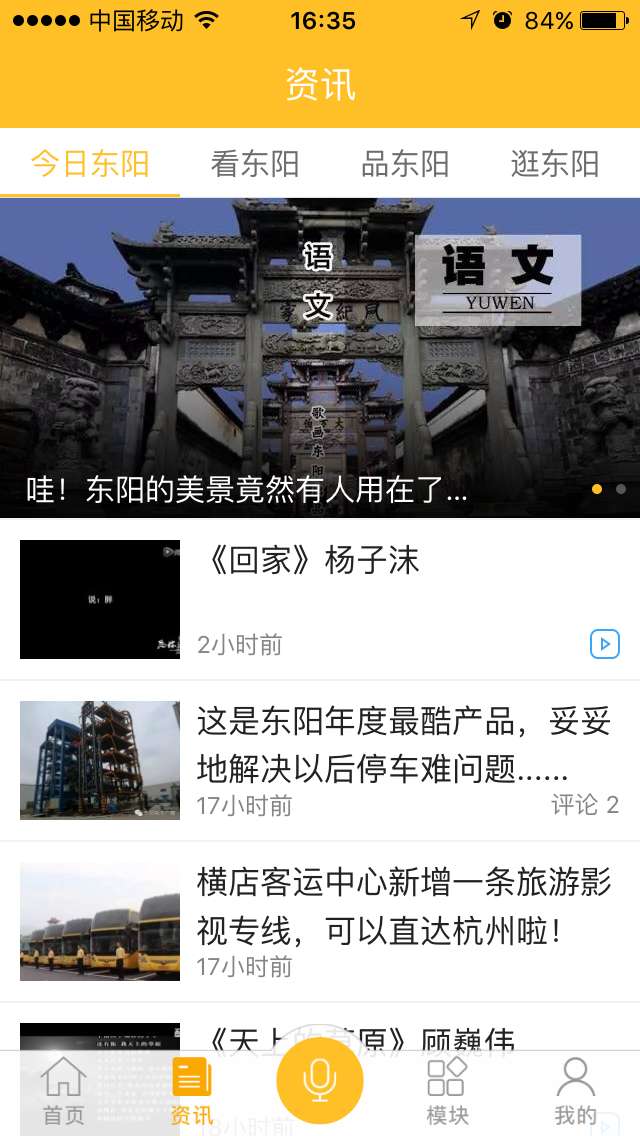The height and width of the screenshot is (1136, 640).
Task: Switch to the 今日东阳 tab
Action: tap(90, 163)
